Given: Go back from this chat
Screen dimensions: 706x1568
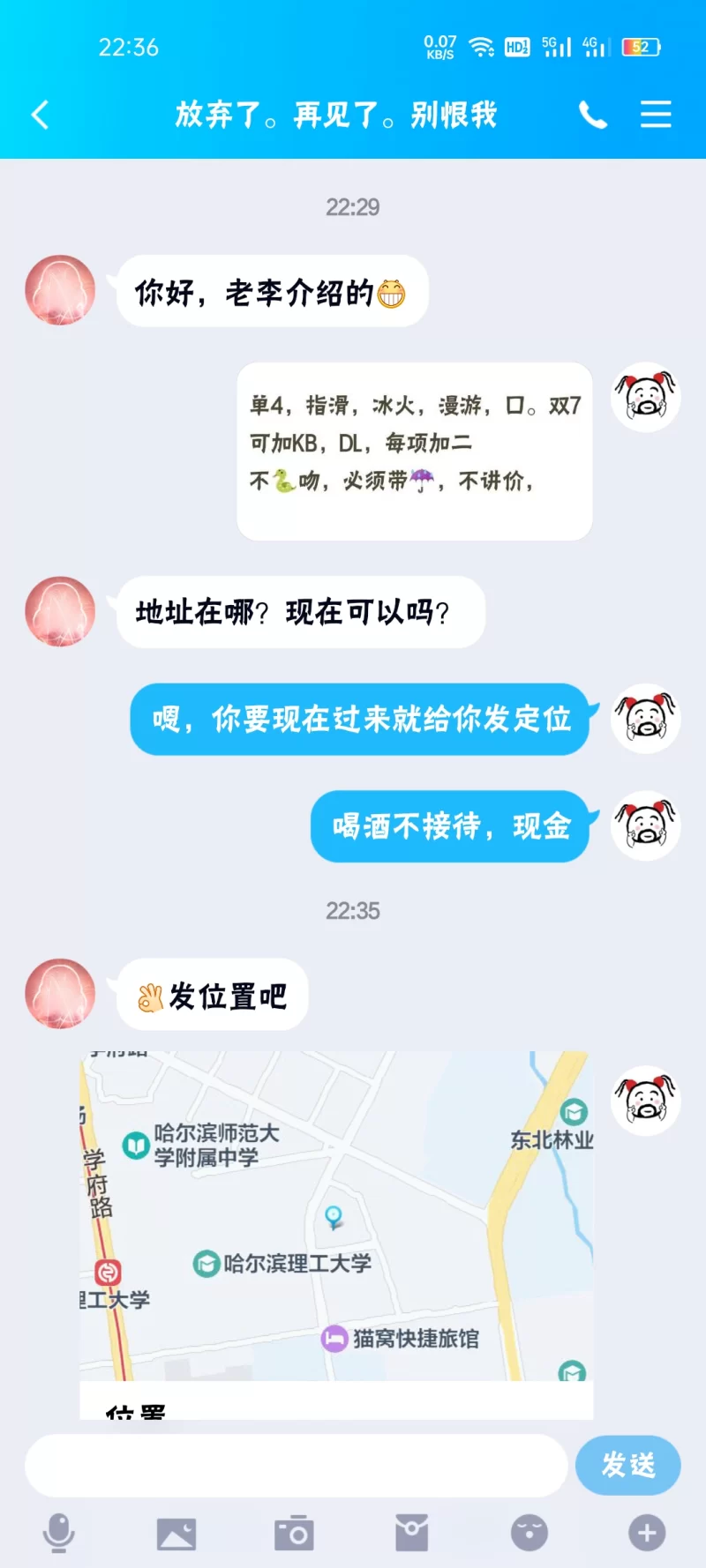Looking at the screenshot, I should 41,115.
